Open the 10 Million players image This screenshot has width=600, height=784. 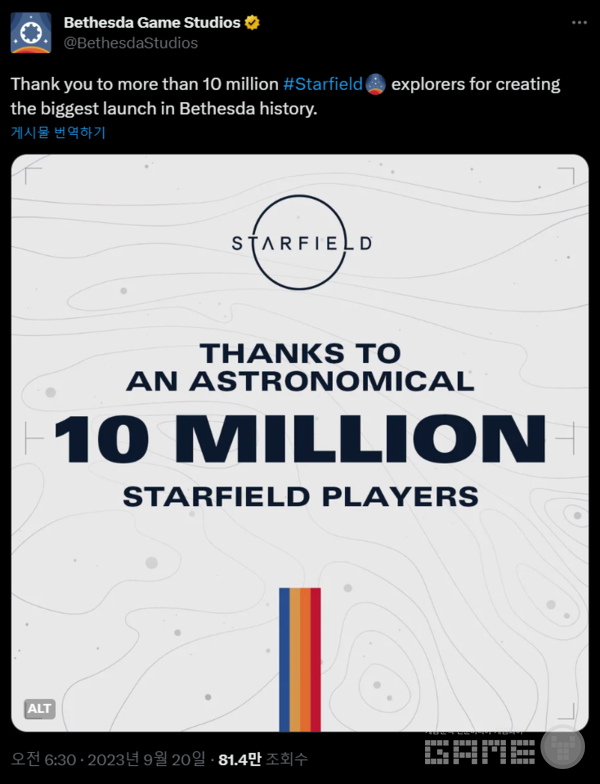click(x=300, y=440)
